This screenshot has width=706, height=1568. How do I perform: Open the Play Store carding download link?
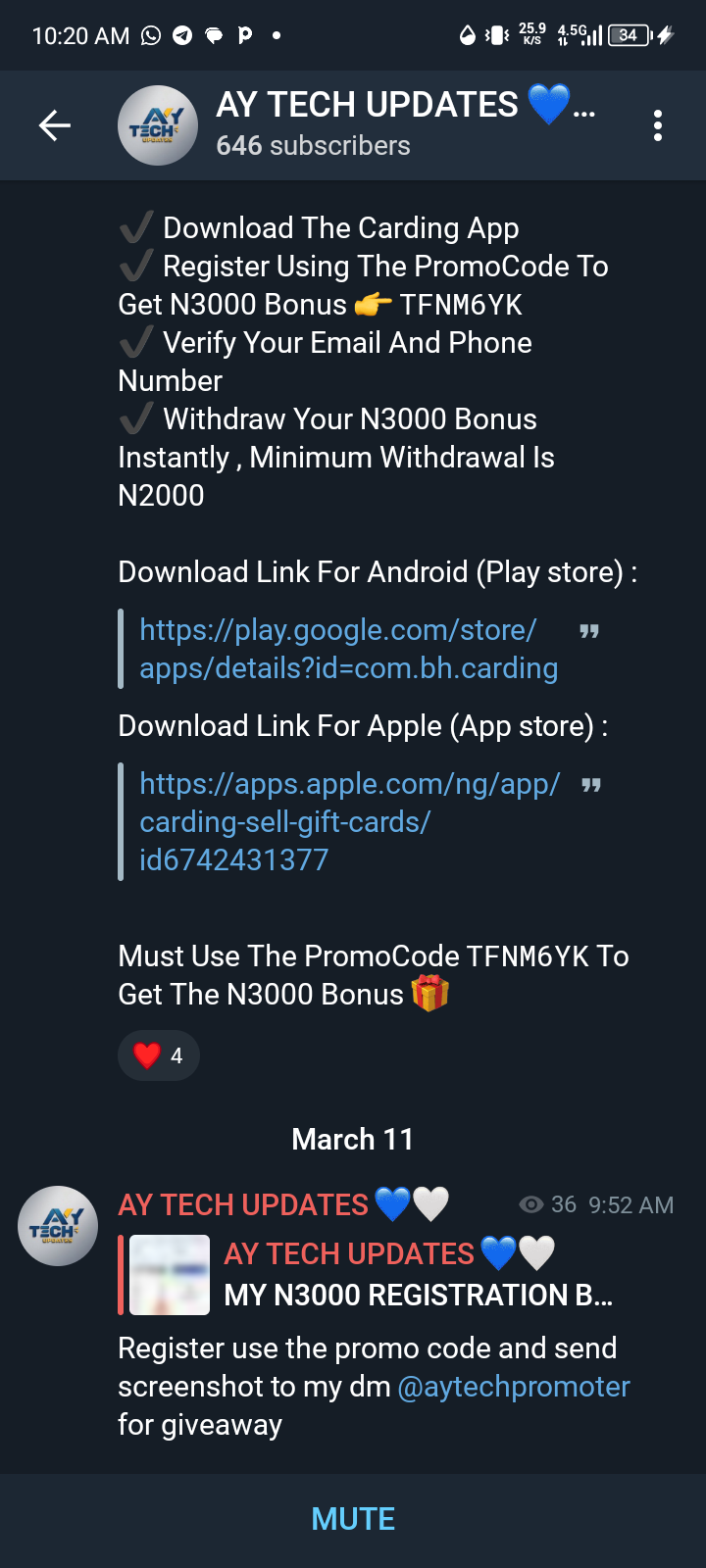point(348,649)
